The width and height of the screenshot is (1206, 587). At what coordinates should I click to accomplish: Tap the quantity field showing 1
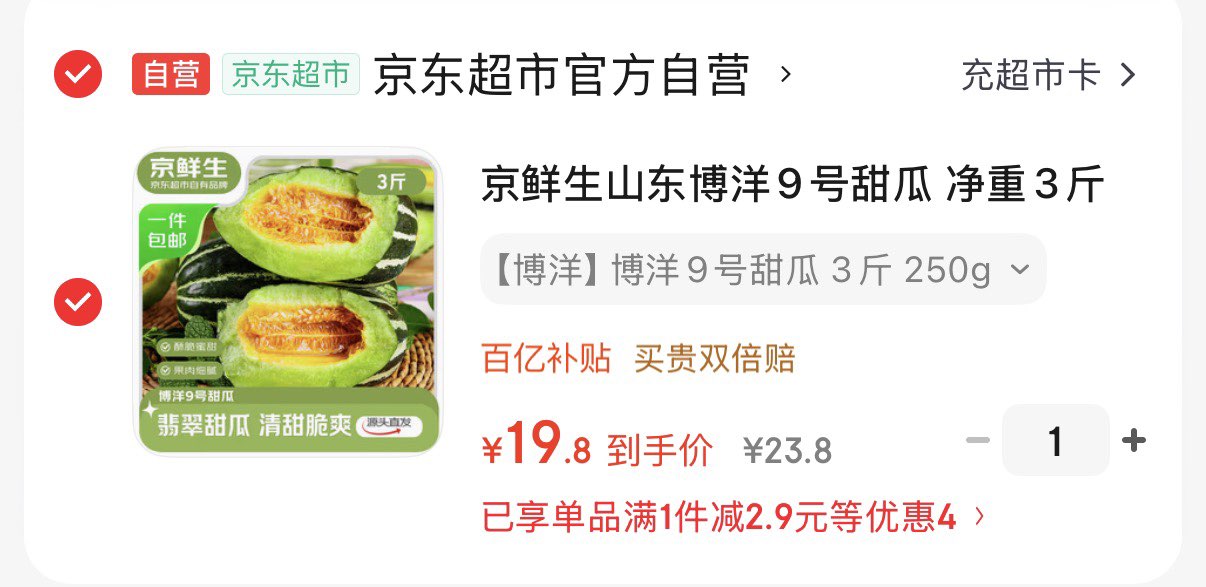(x=1055, y=441)
